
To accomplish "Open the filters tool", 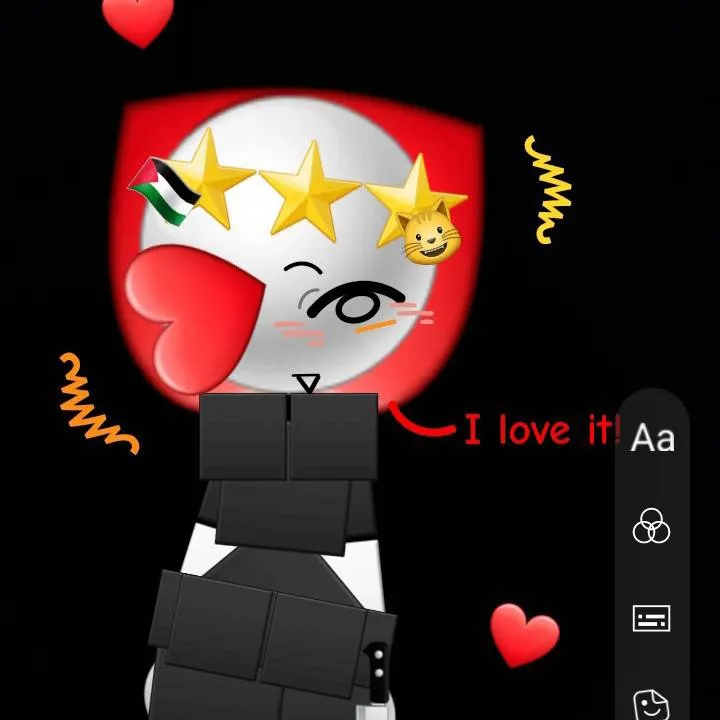I will [651, 525].
